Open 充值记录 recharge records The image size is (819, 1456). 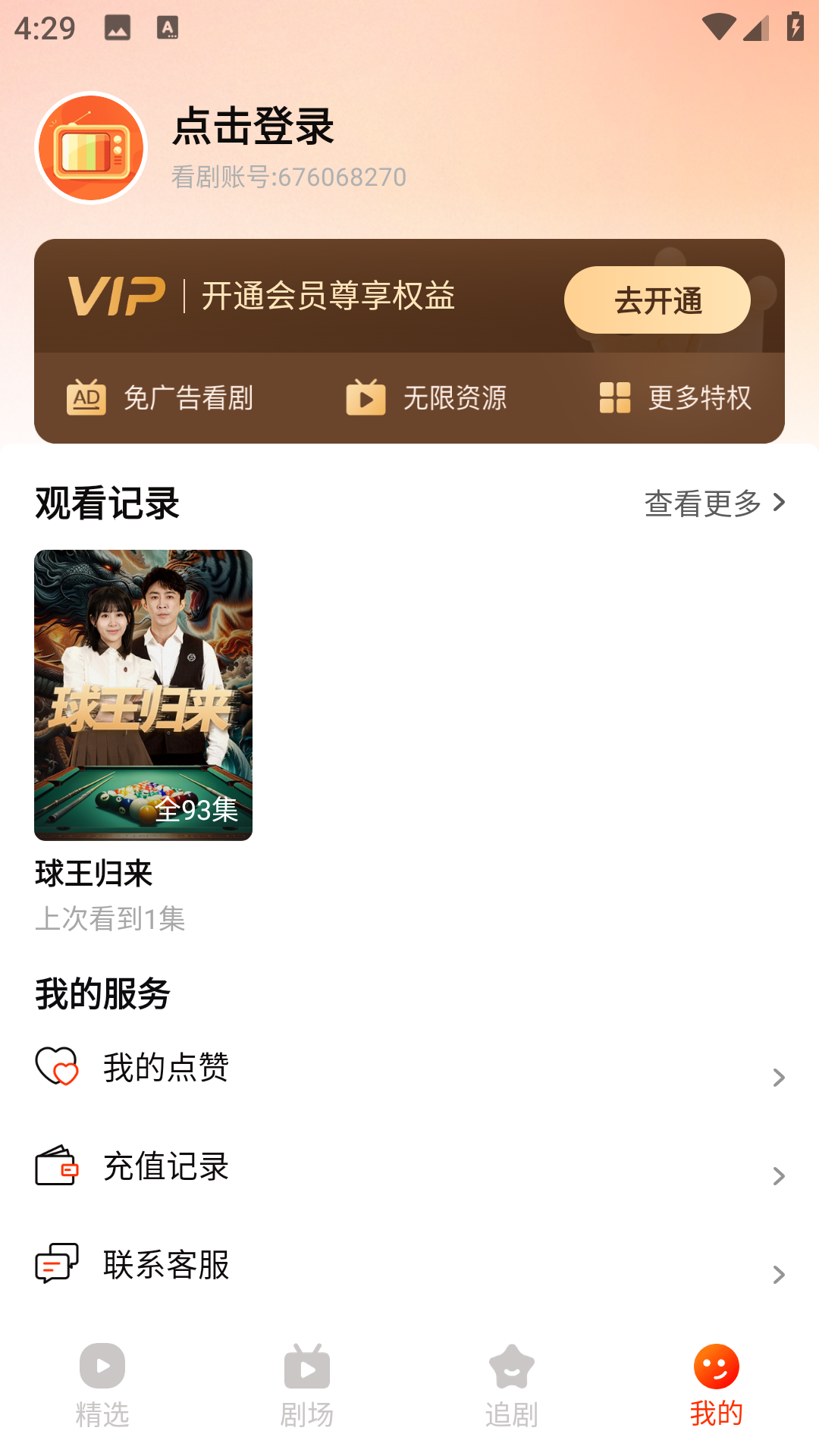tap(409, 1166)
